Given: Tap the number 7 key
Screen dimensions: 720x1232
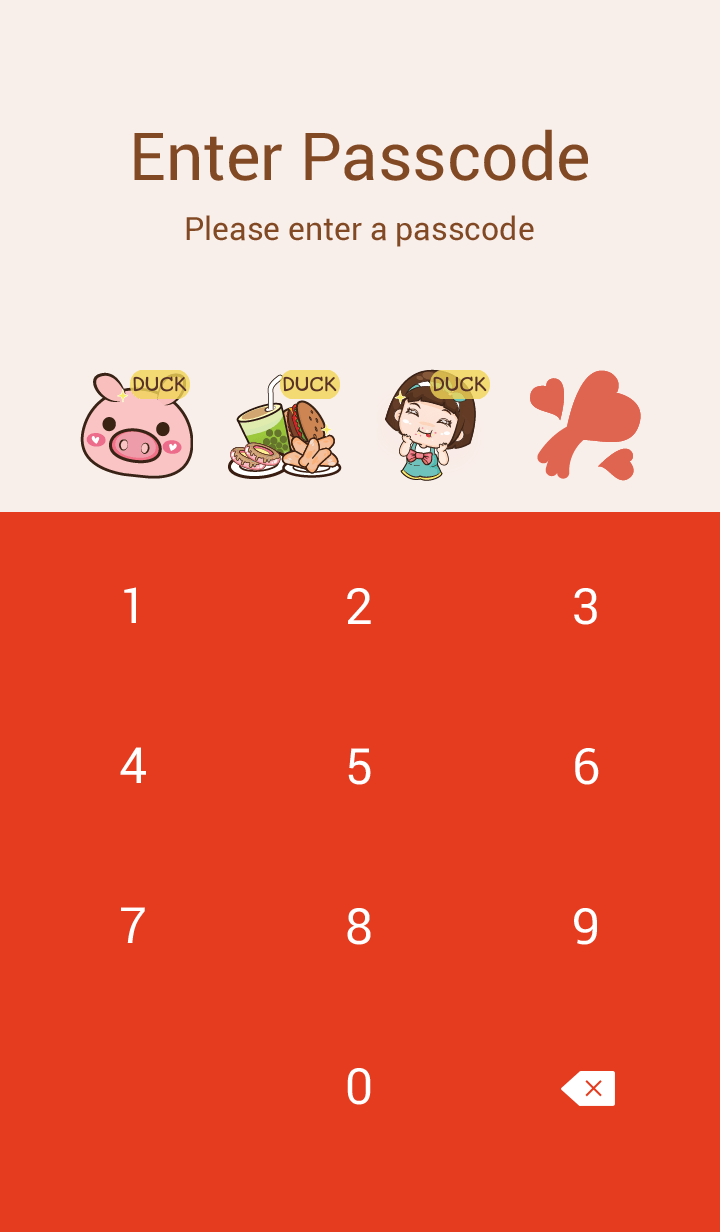Looking at the screenshot, I should pyautogui.click(x=132, y=927).
